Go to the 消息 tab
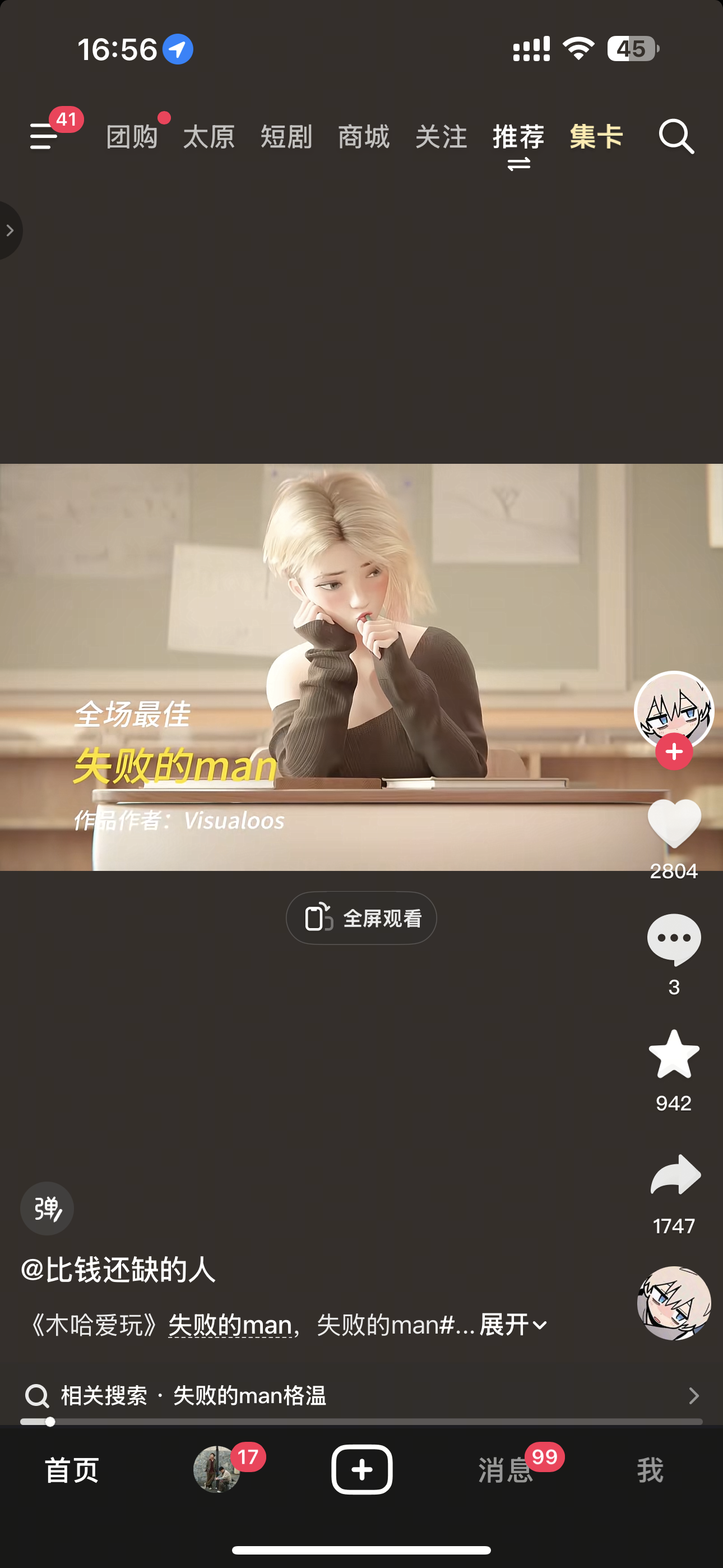The width and height of the screenshot is (723, 1568). [x=505, y=1470]
